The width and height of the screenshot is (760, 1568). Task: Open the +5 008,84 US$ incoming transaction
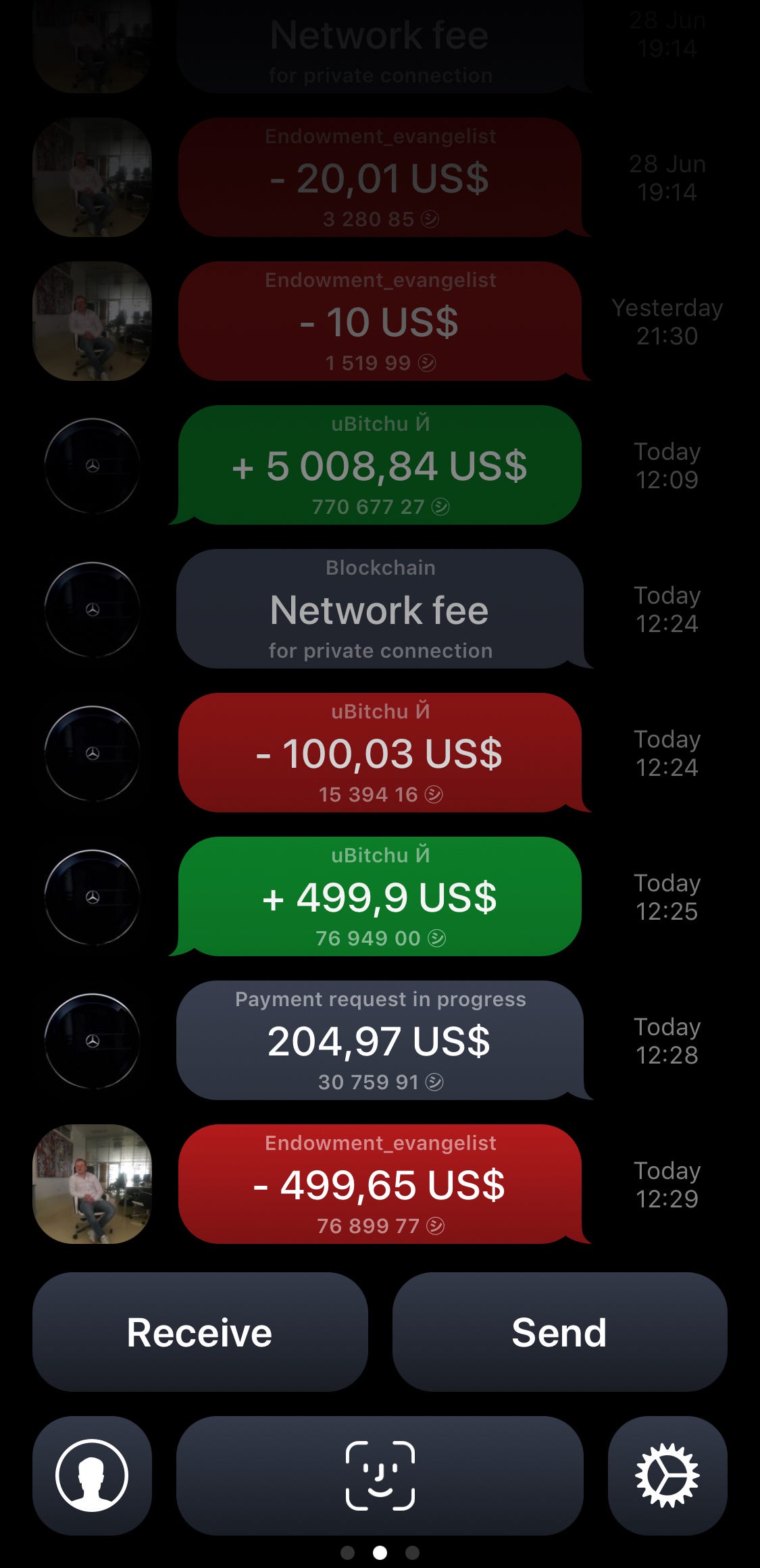coord(378,466)
